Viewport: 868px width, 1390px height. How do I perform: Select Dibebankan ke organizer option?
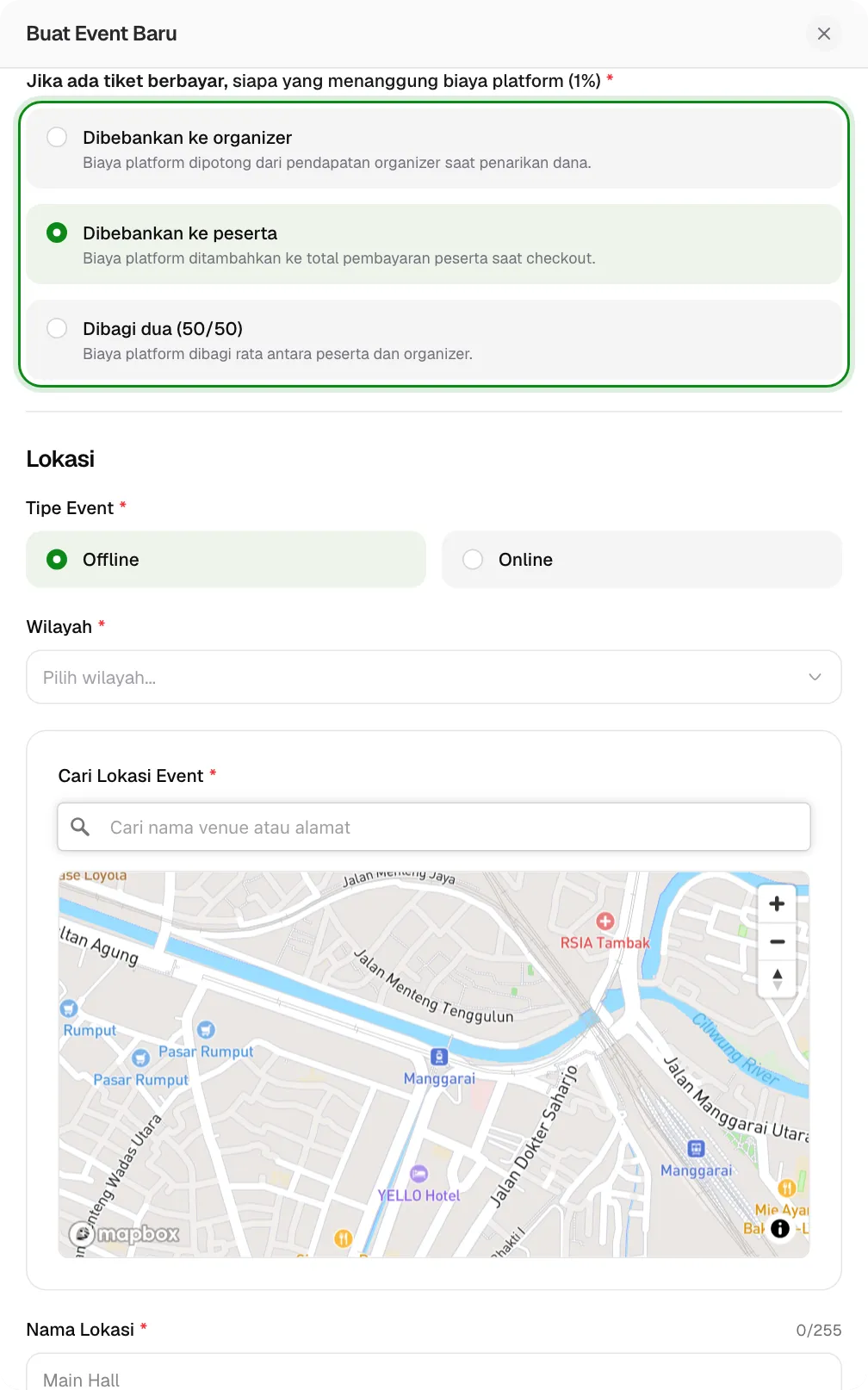434,149
